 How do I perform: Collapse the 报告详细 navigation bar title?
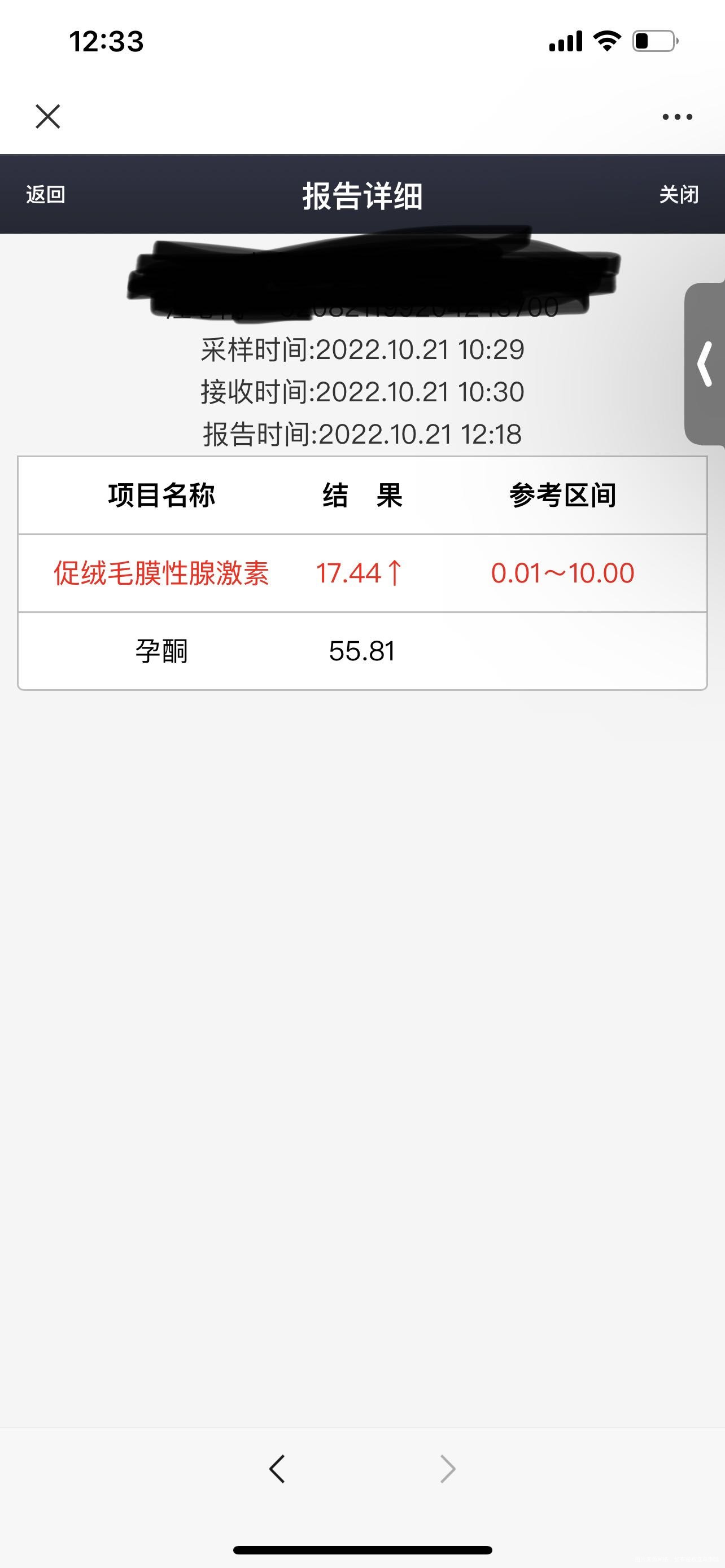pos(362,195)
